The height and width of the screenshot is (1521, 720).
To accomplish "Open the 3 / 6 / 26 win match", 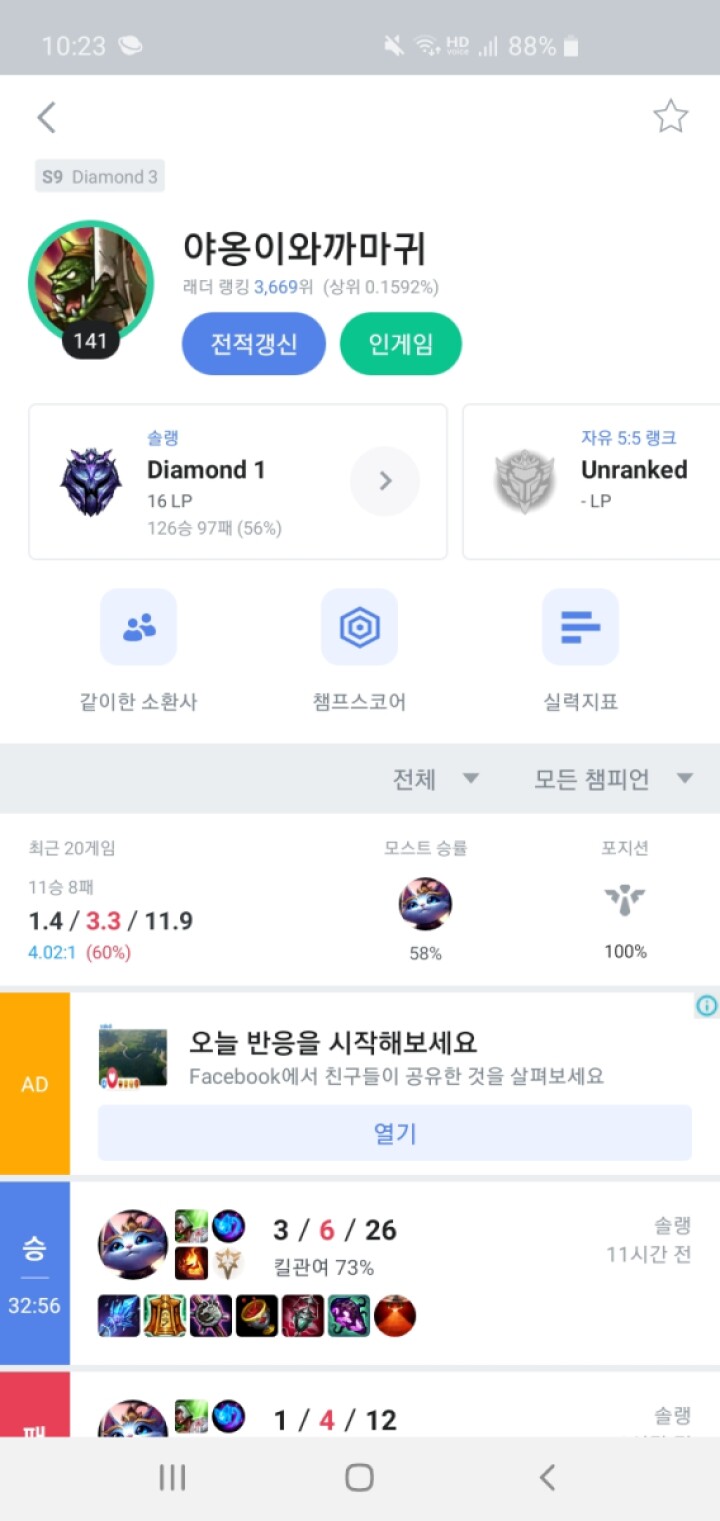I will 394,1272.
